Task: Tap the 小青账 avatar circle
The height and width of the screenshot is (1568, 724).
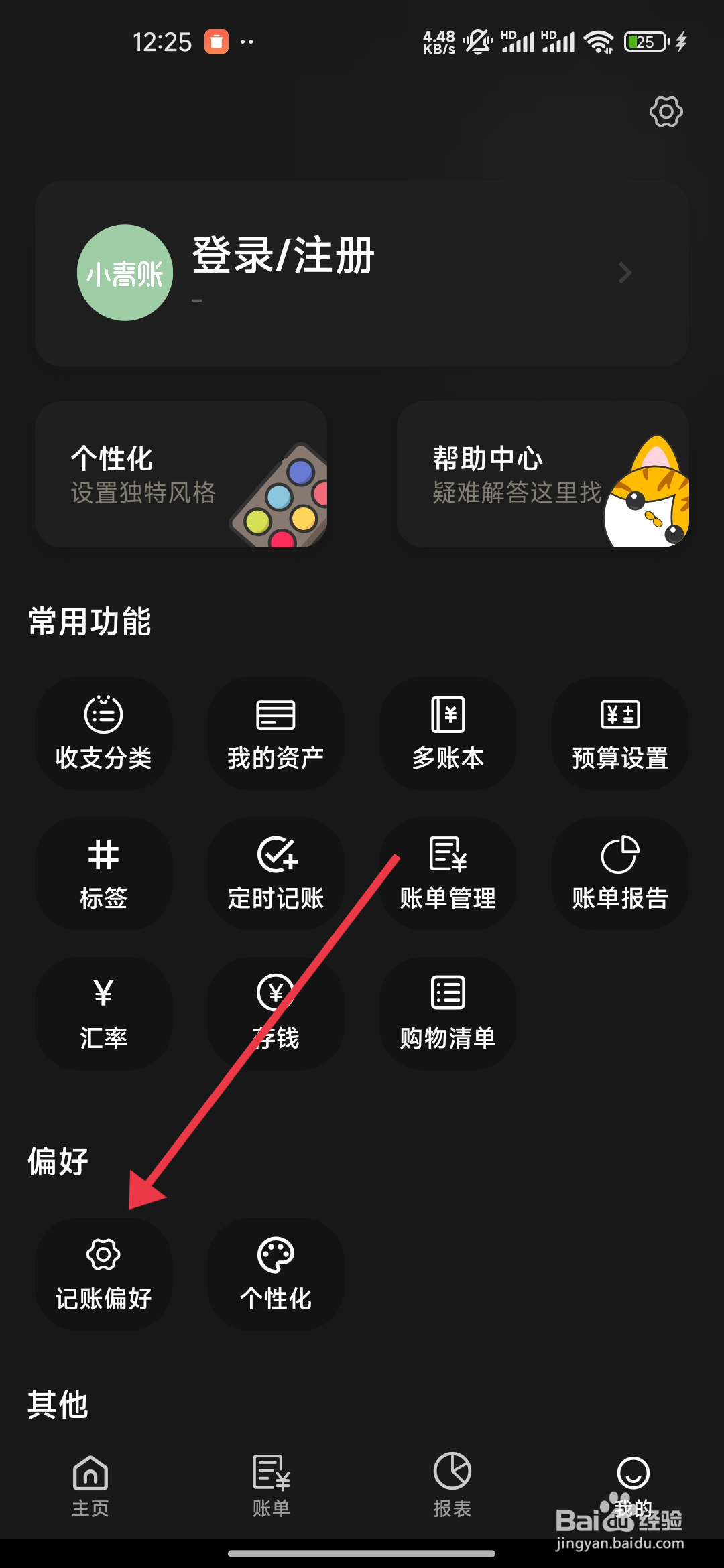Action: click(123, 272)
